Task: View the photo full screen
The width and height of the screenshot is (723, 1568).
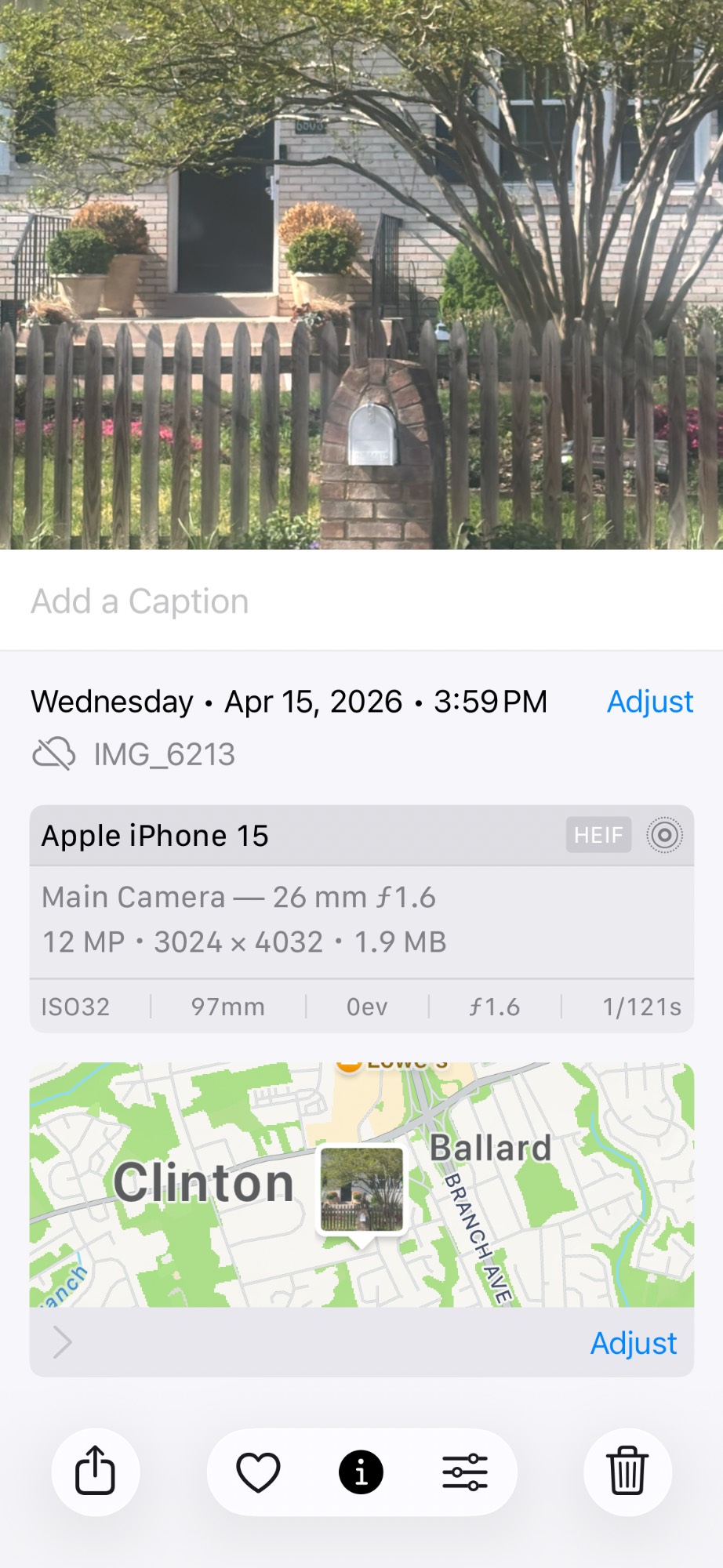Action: point(361,274)
